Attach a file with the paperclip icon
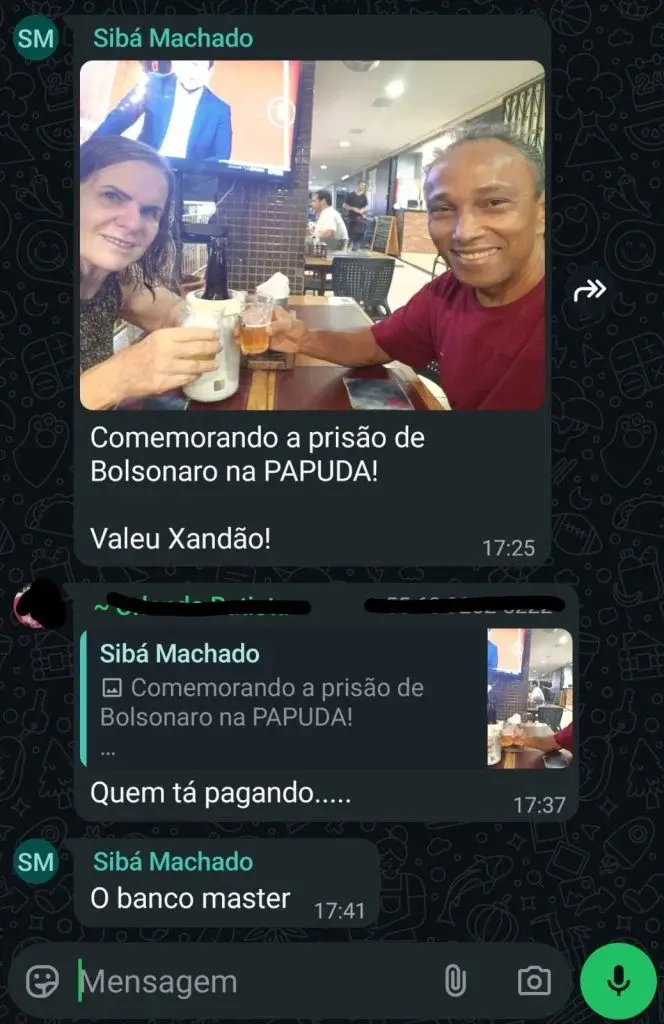664x1024 pixels. coord(456,981)
